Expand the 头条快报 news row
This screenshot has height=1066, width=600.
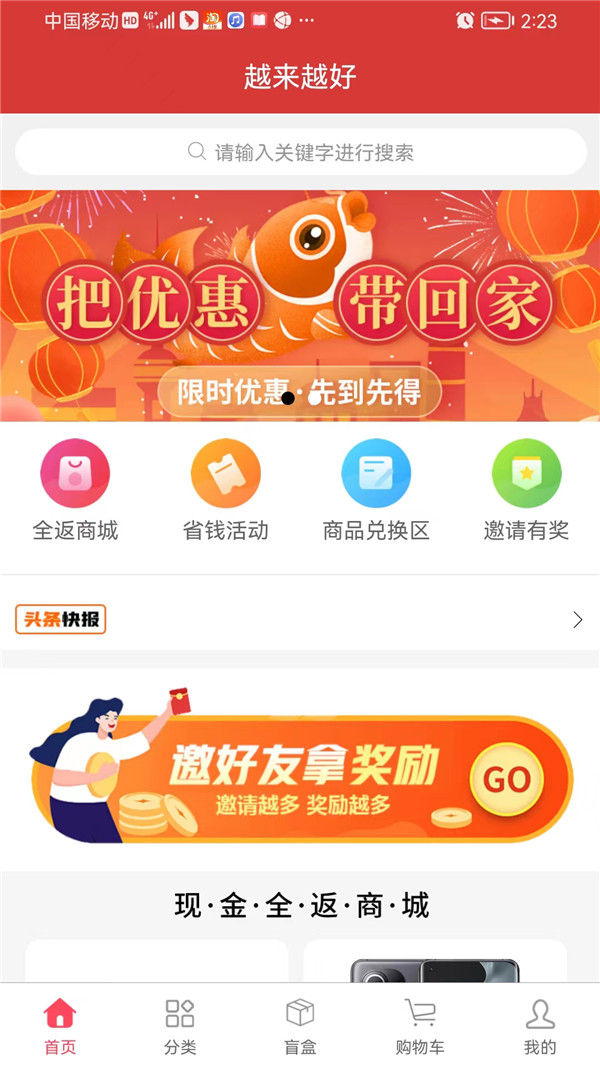point(577,620)
